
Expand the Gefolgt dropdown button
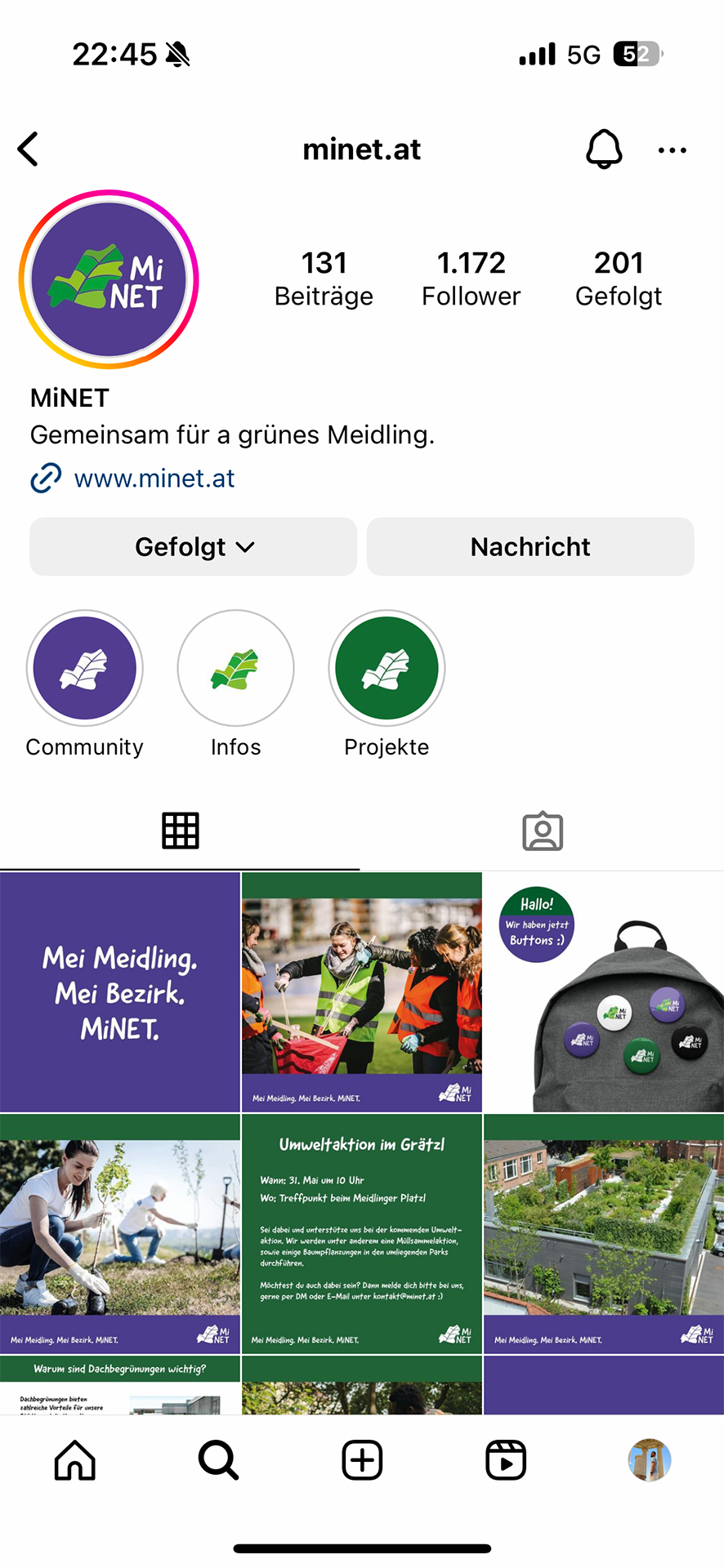pos(194,546)
